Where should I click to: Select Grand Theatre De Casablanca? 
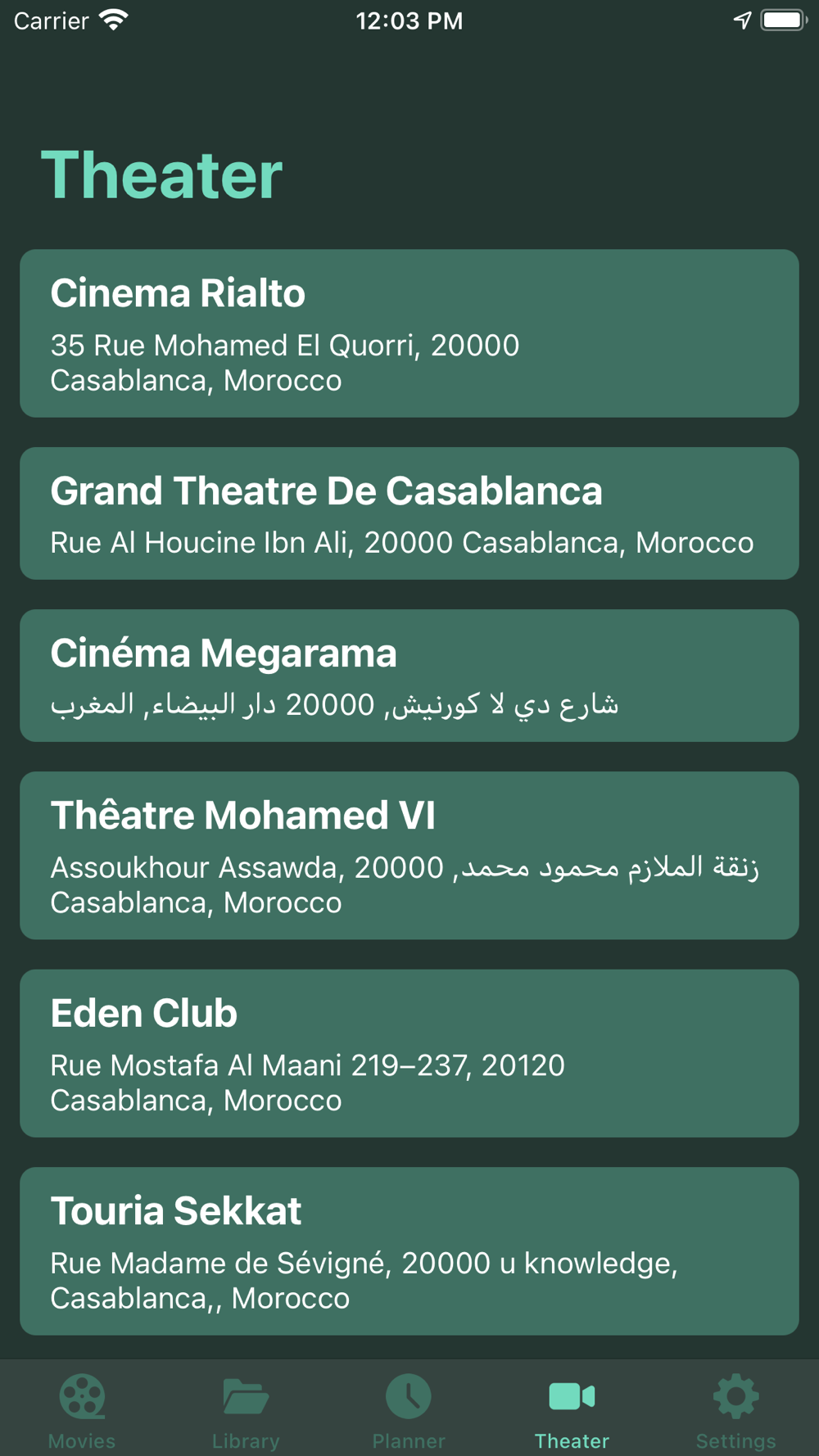409,513
